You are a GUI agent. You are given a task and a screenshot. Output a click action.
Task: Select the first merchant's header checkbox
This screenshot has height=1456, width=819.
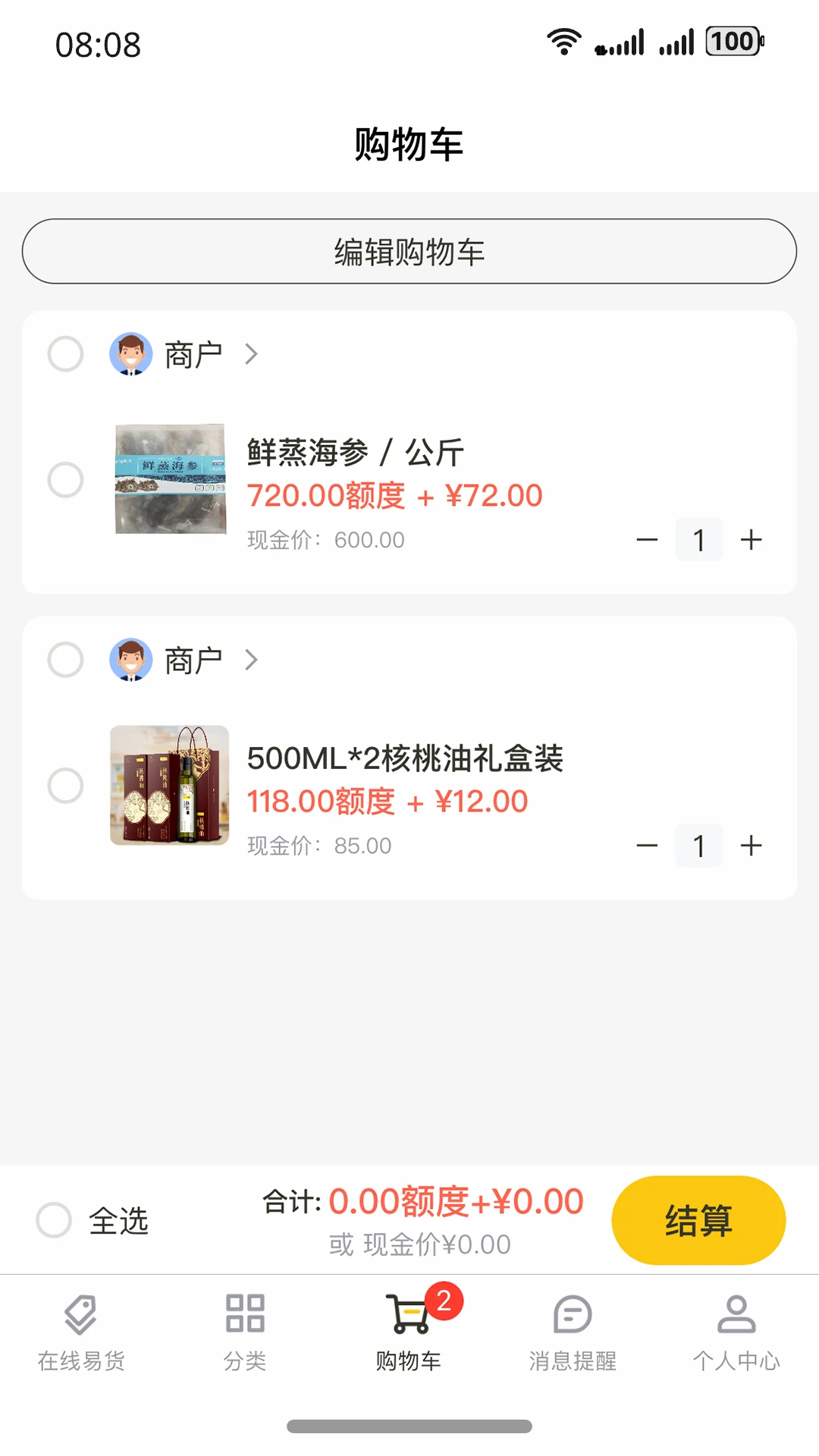65,353
